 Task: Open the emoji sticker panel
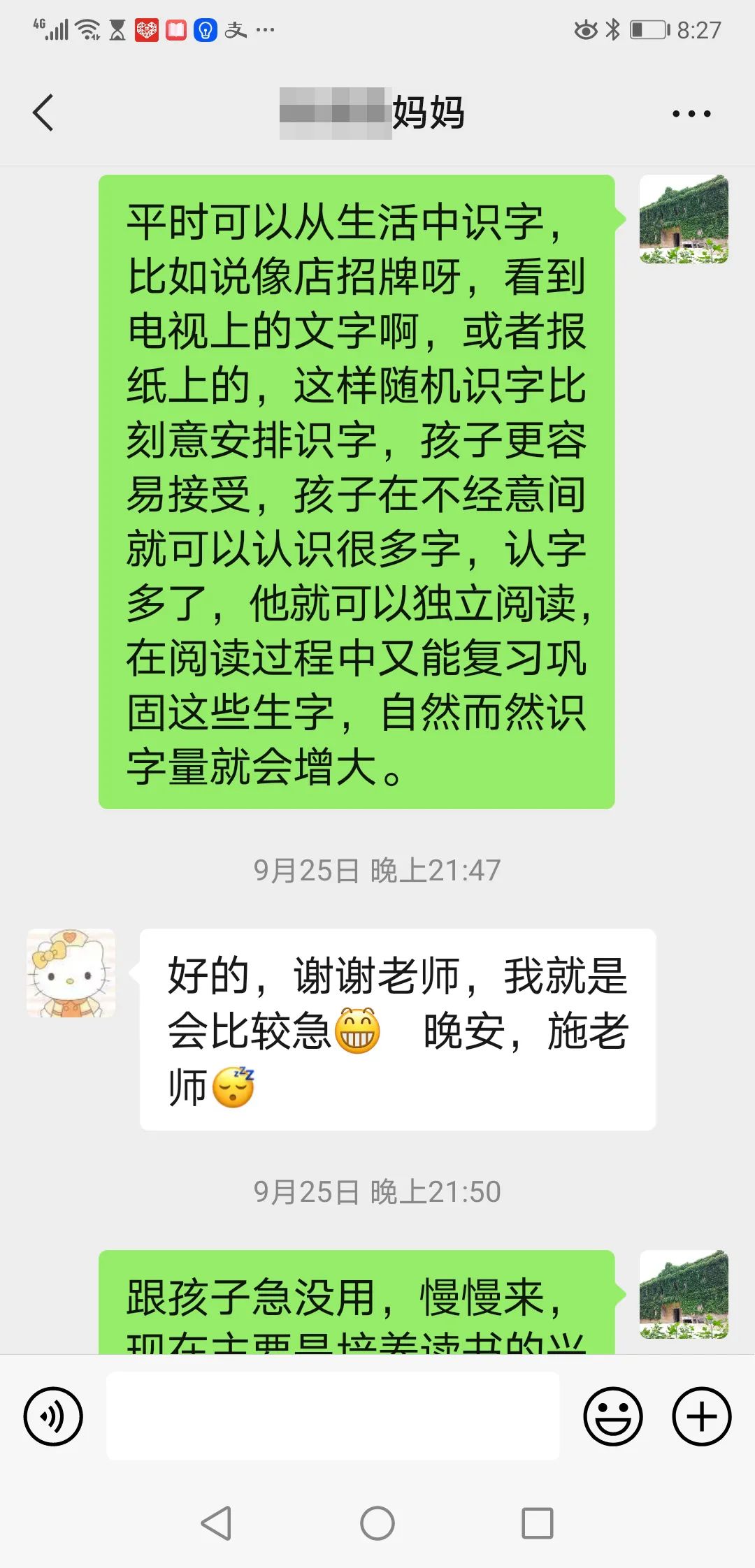pos(612,1416)
